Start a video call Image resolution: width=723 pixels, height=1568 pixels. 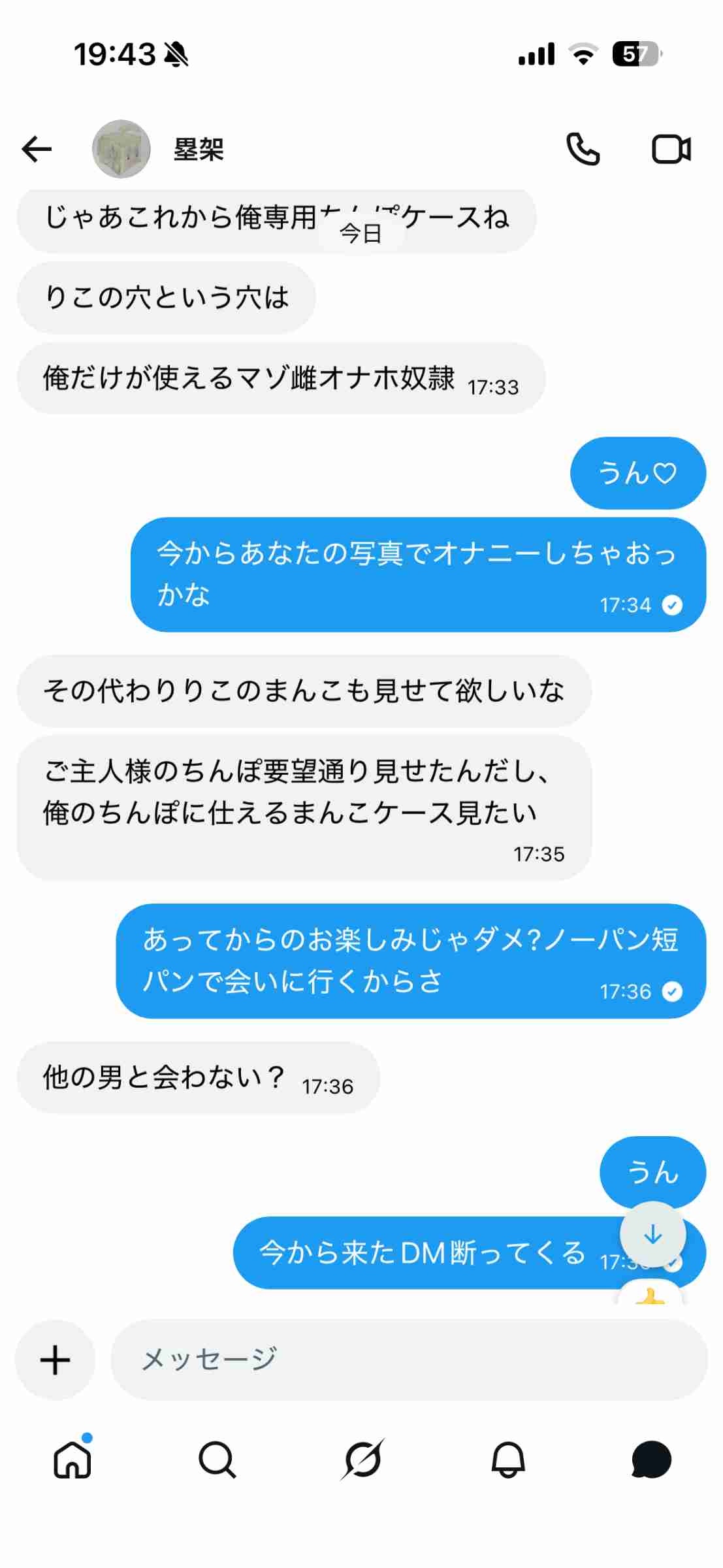point(671,149)
